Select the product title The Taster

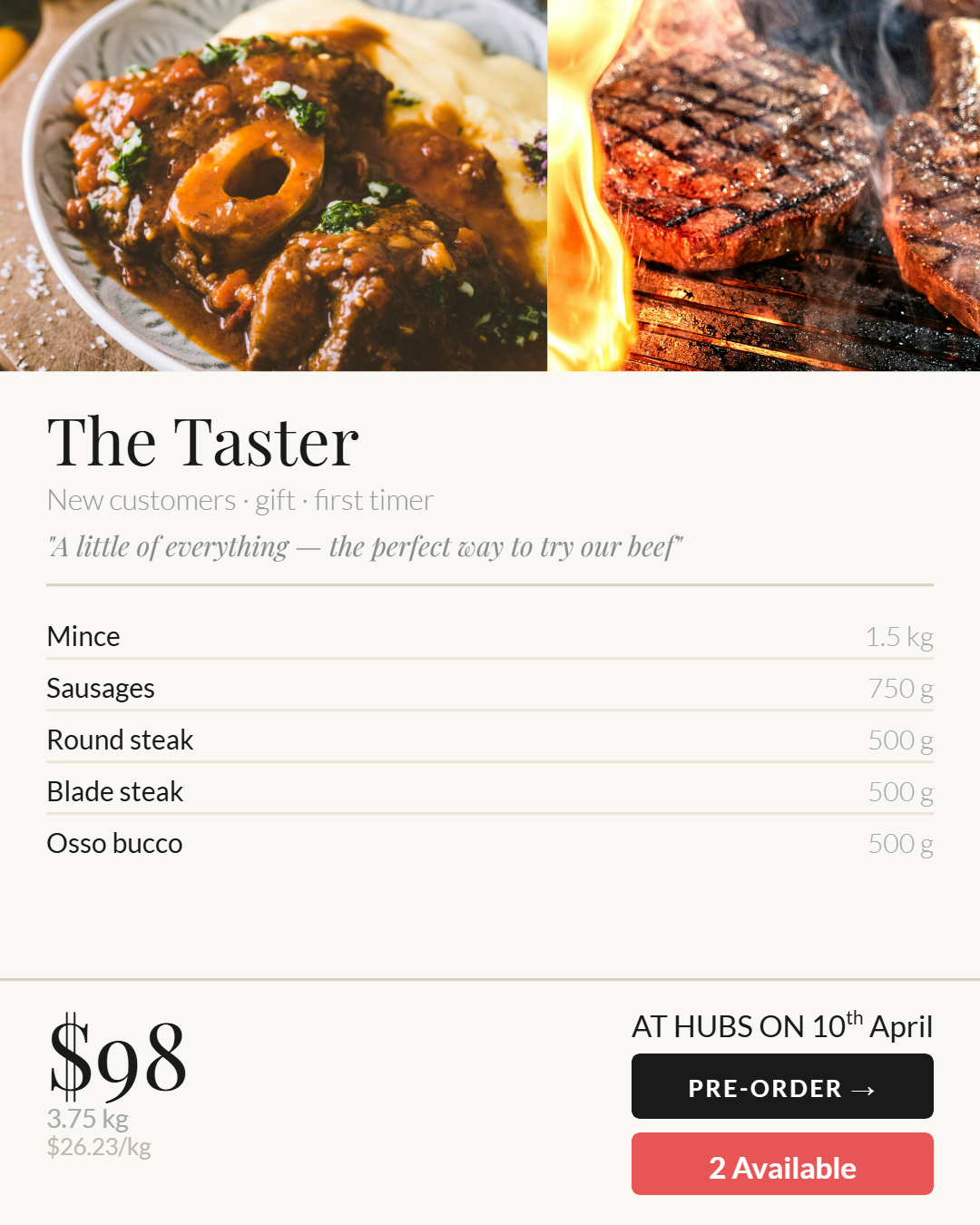pos(203,442)
